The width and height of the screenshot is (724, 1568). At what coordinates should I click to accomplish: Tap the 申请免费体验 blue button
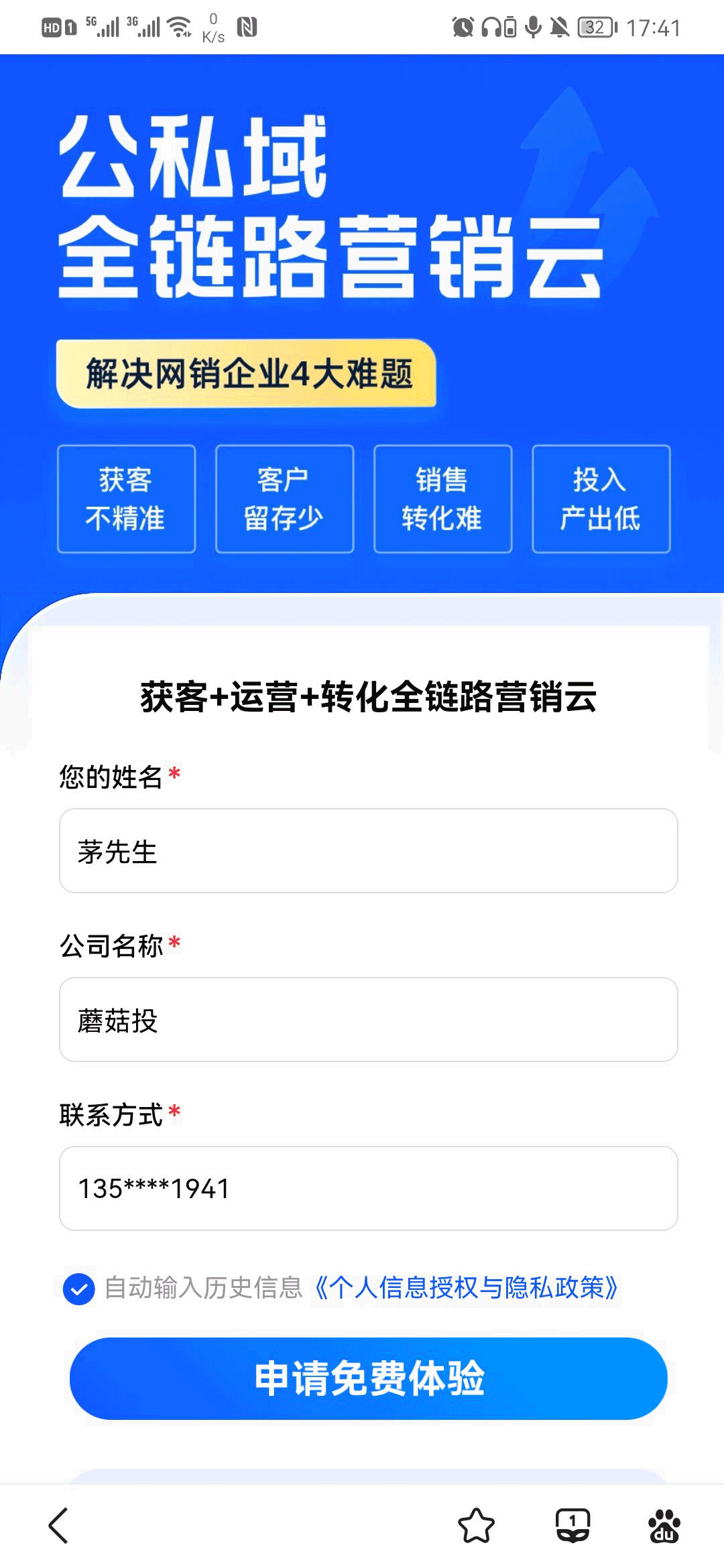click(367, 1380)
